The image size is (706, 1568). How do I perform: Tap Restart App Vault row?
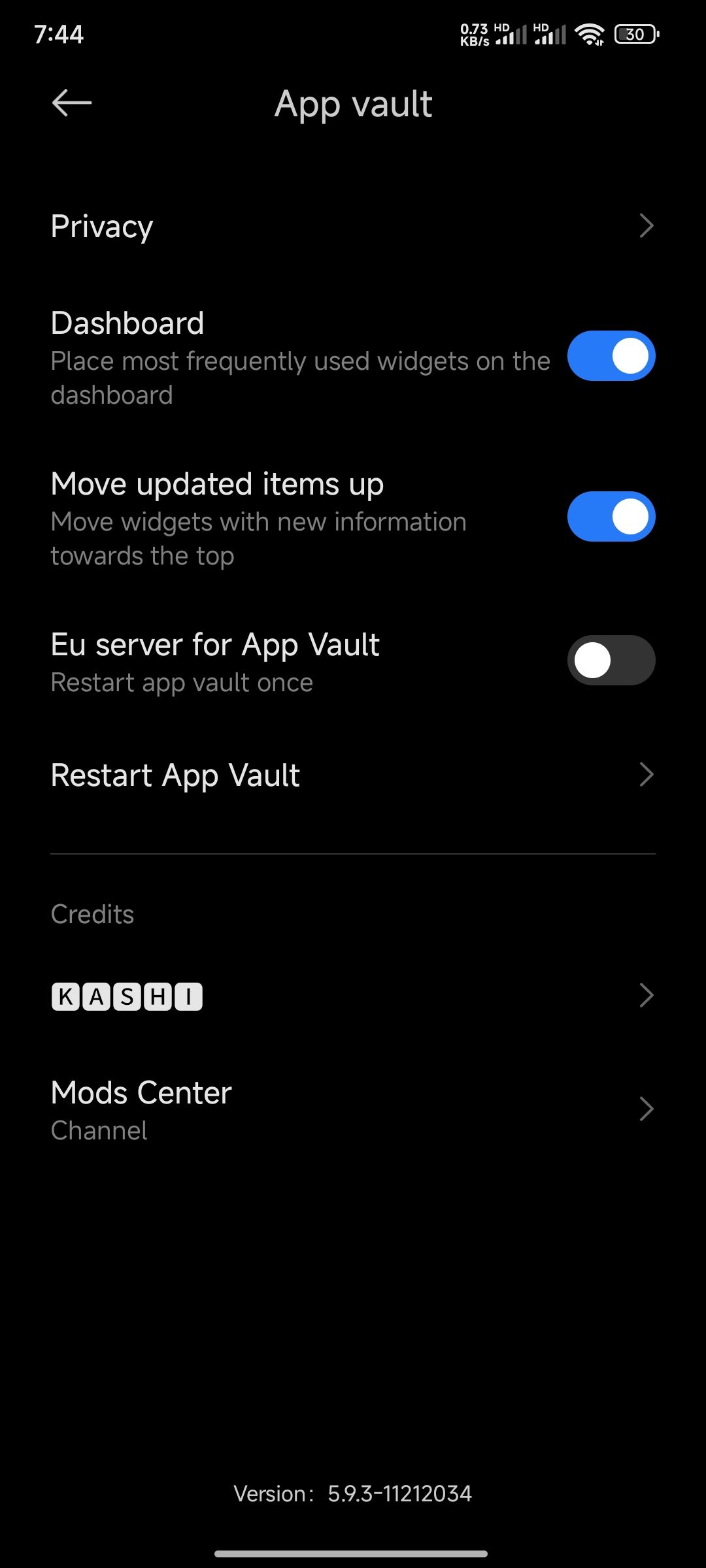[353, 776]
